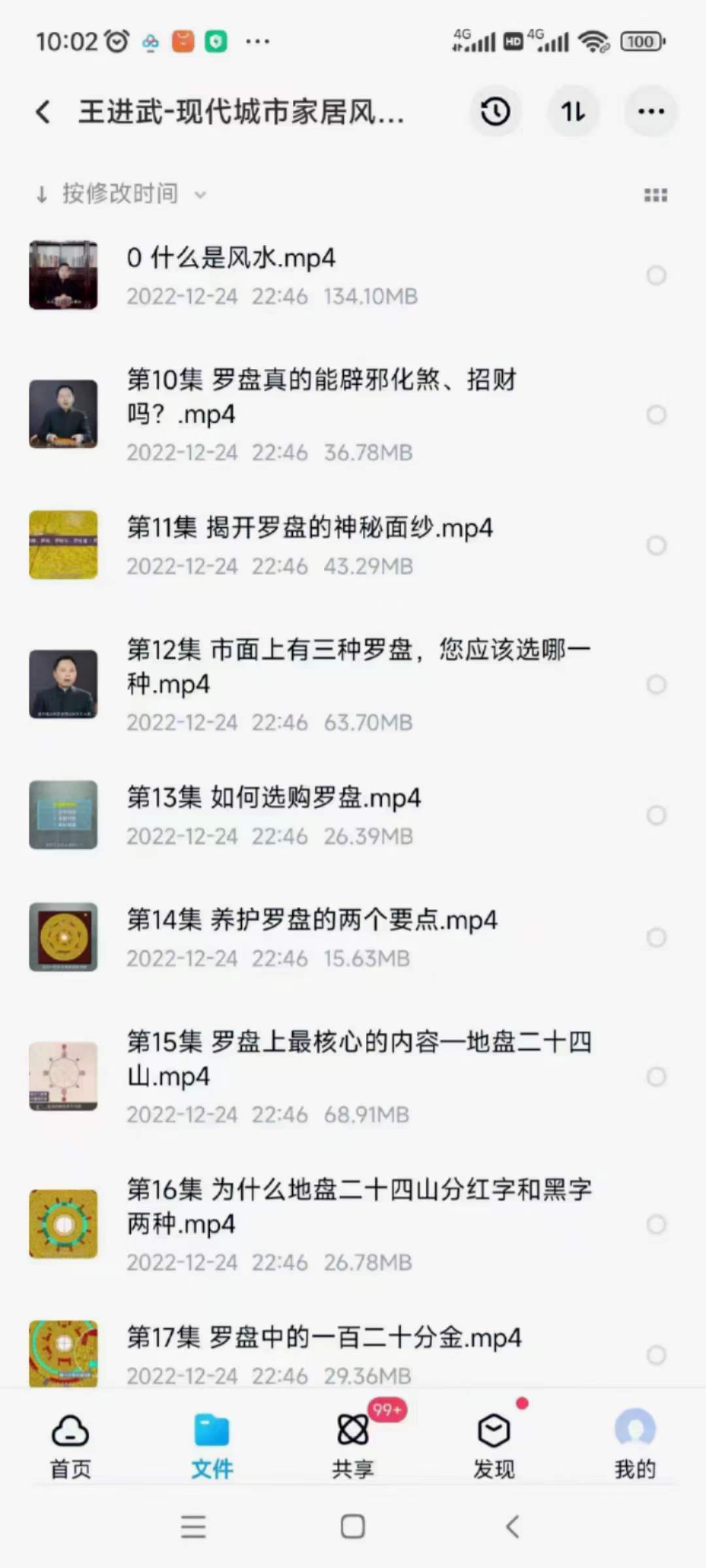Open 第17集 罗盘中的一百二十分金.mp4
This screenshot has width=706, height=1568.
324,1338
